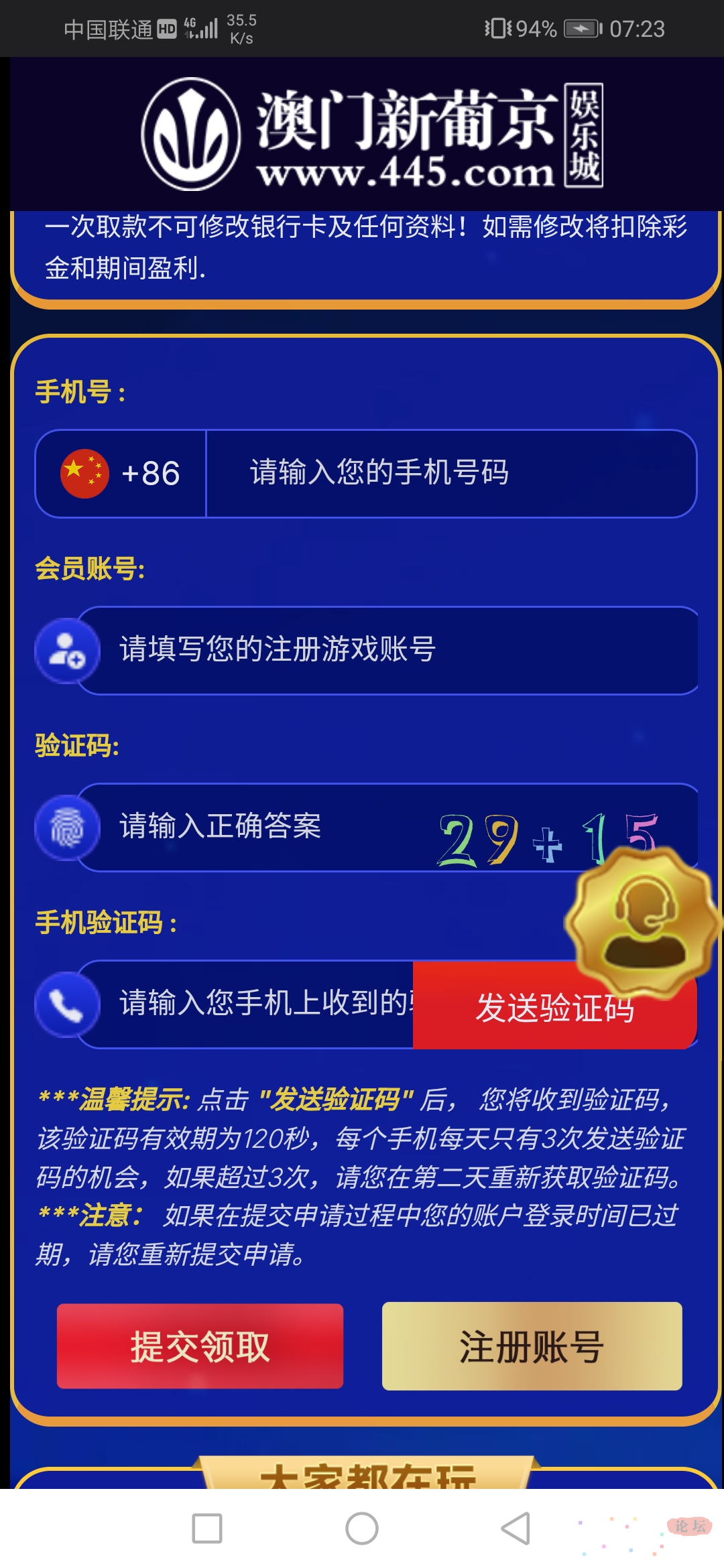Go back using the system back button
This screenshot has width=724, height=1568.
click(516, 1528)
